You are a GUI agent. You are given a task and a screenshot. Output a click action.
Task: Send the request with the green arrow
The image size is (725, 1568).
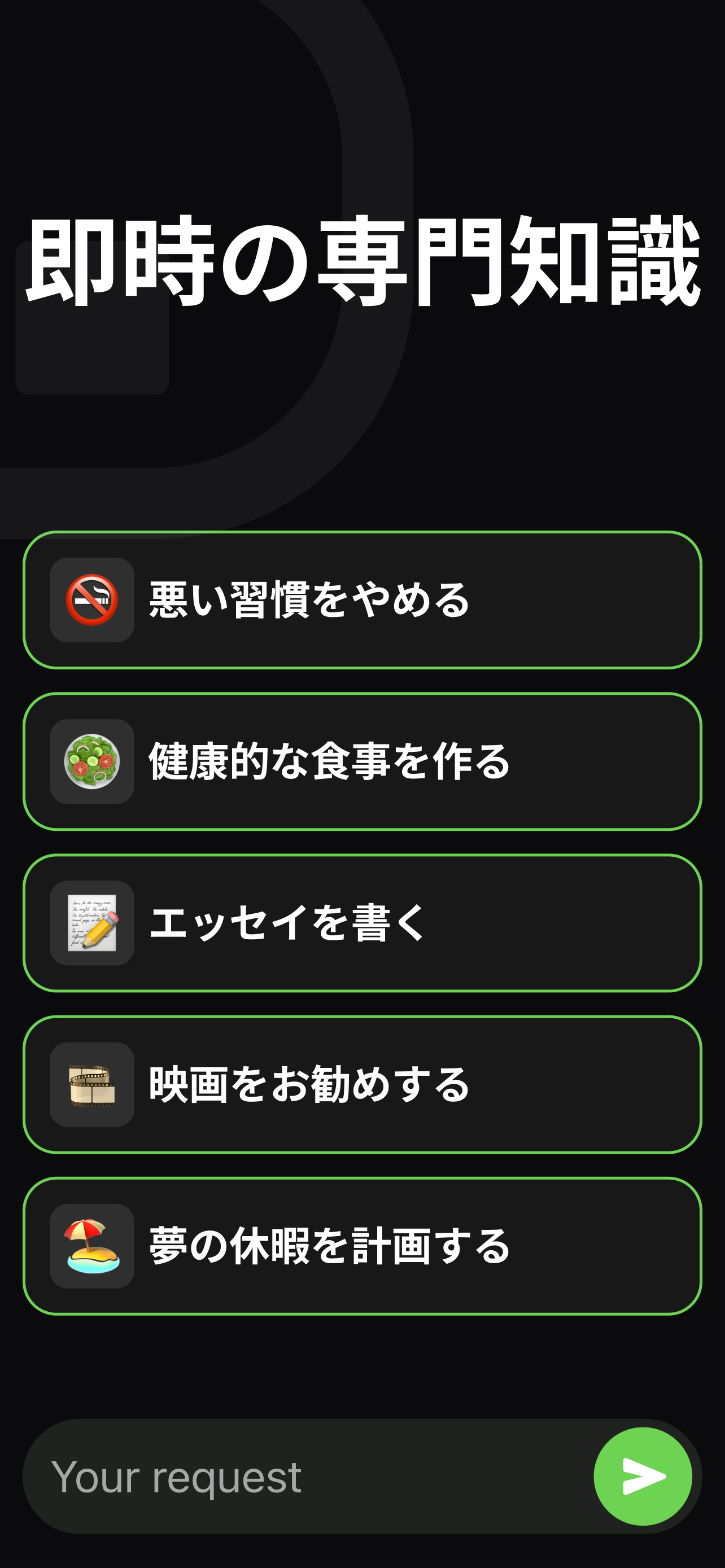click(x=642, y=1477)
